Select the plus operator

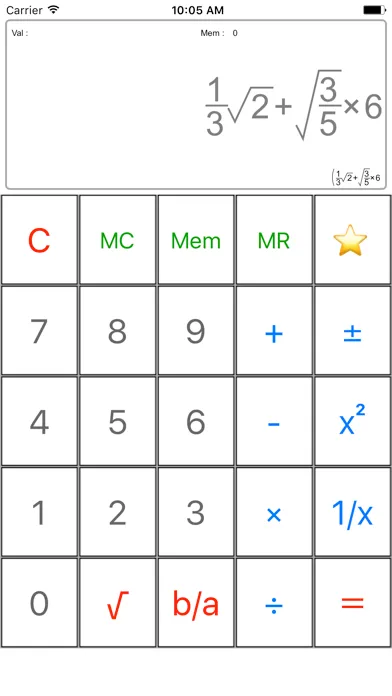pos(274,331)
